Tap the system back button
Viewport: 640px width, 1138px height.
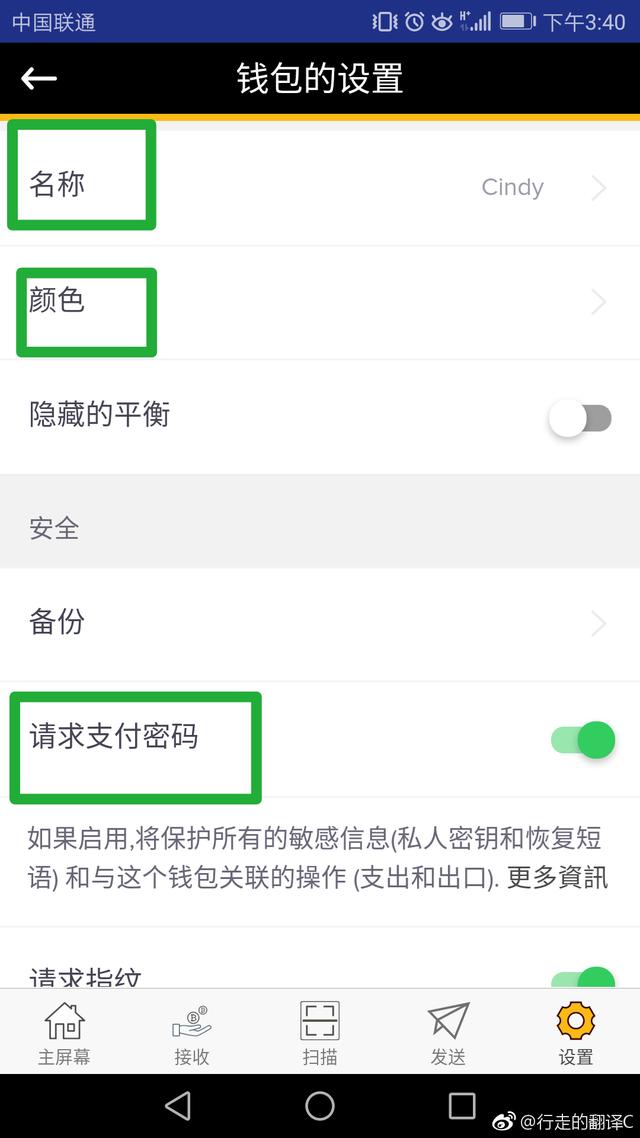[x=178, y=1105]
